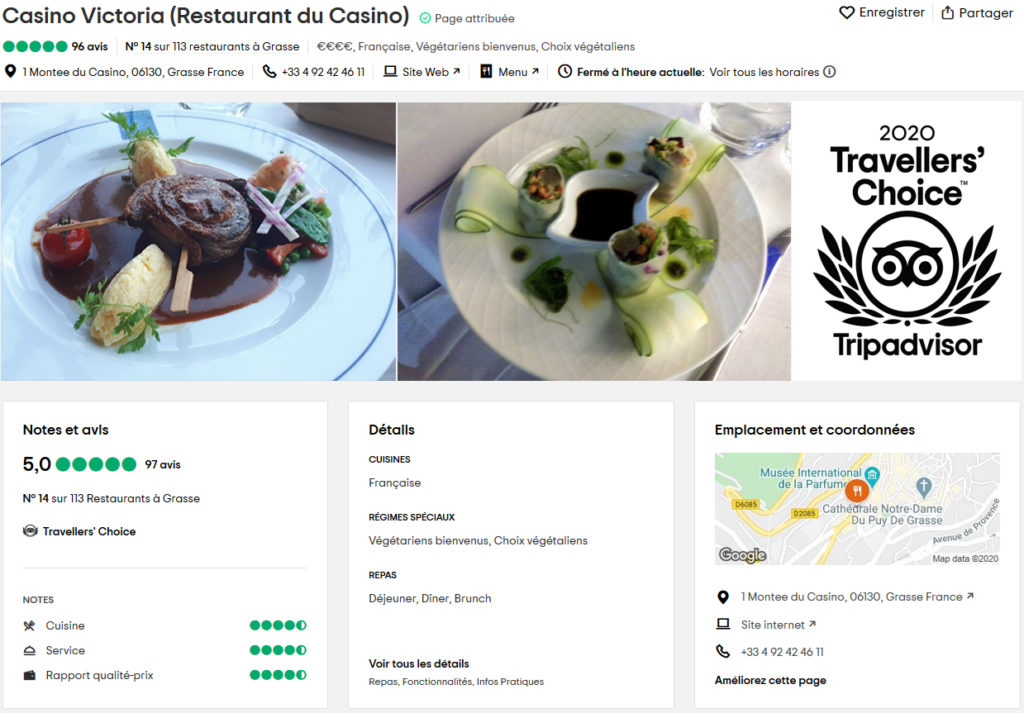
Task: View the restaurant Menu link
Action: [518, 72]
